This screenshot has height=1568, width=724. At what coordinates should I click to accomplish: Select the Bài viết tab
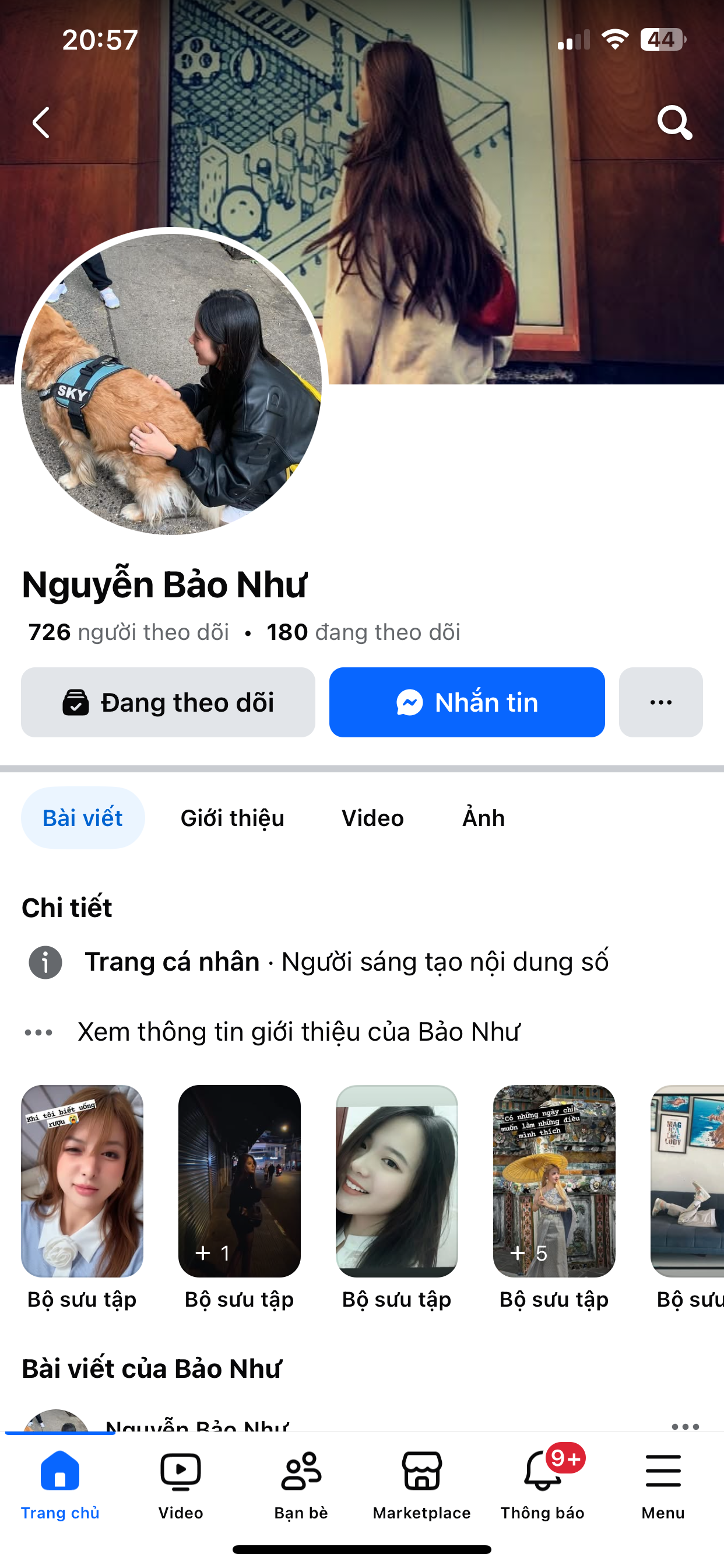pyautogui.click(x=83, y=818)
